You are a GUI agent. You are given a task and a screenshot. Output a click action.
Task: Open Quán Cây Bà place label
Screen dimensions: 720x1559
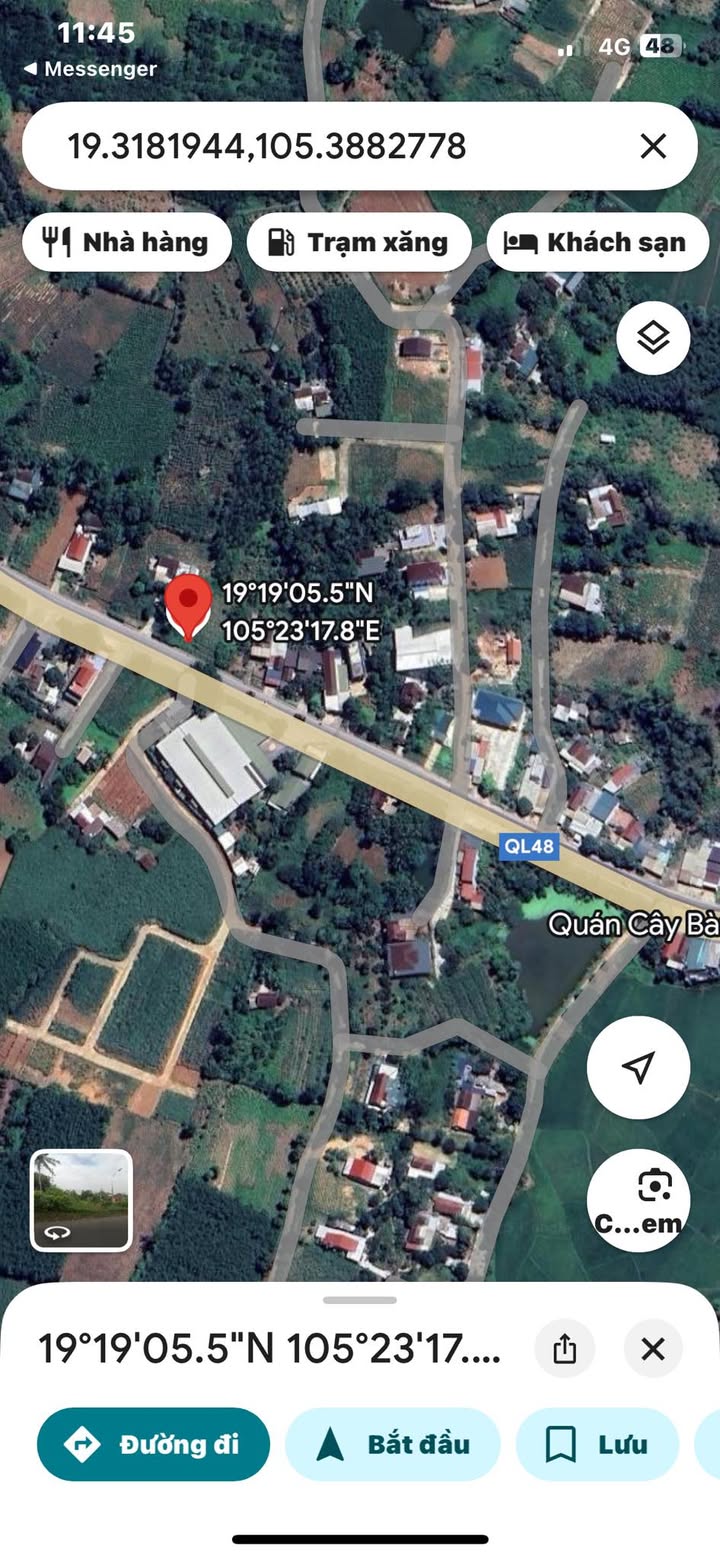pos(633,924)
